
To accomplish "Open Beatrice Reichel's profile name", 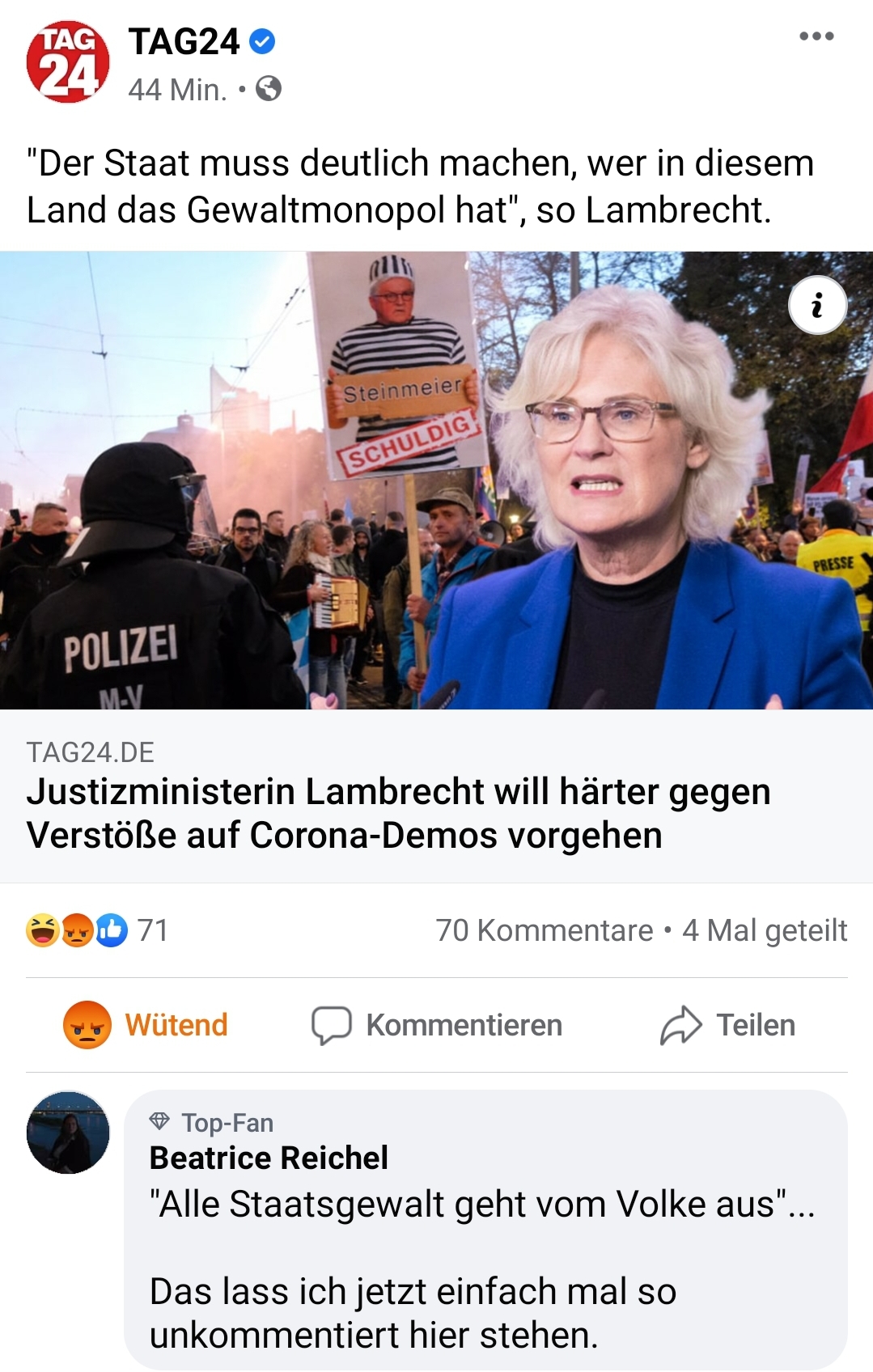I will (269, 1158).
